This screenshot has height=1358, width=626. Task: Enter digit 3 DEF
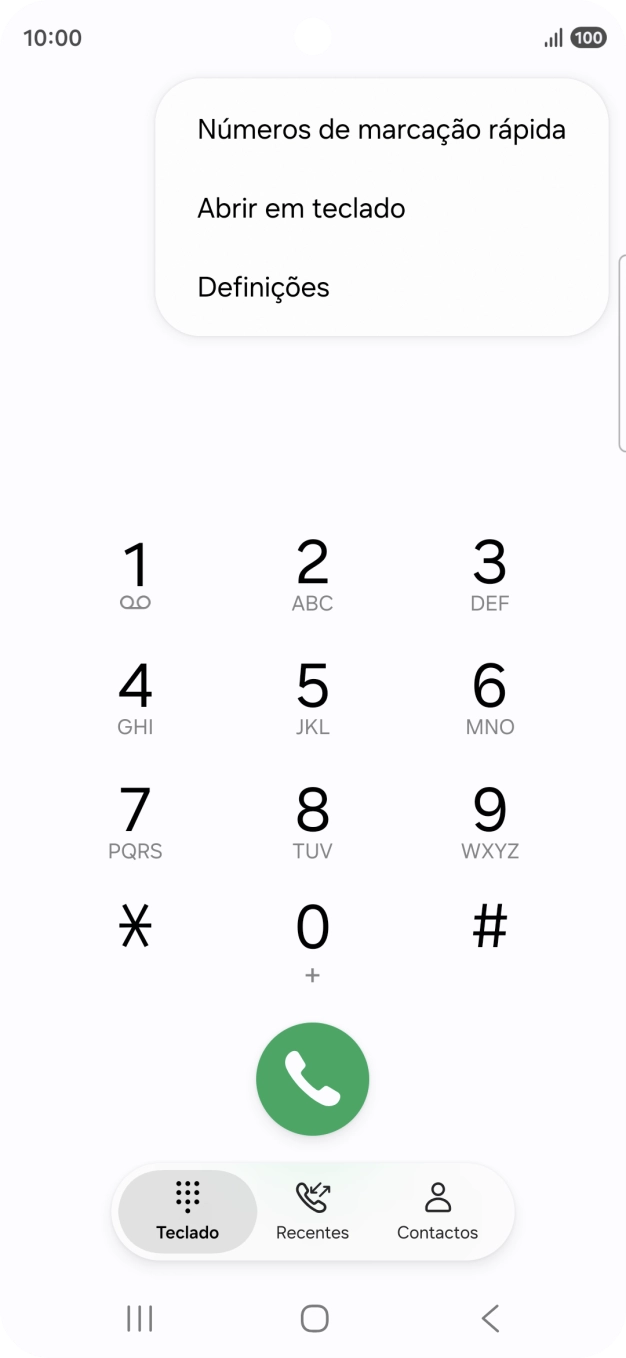point(489,575)
